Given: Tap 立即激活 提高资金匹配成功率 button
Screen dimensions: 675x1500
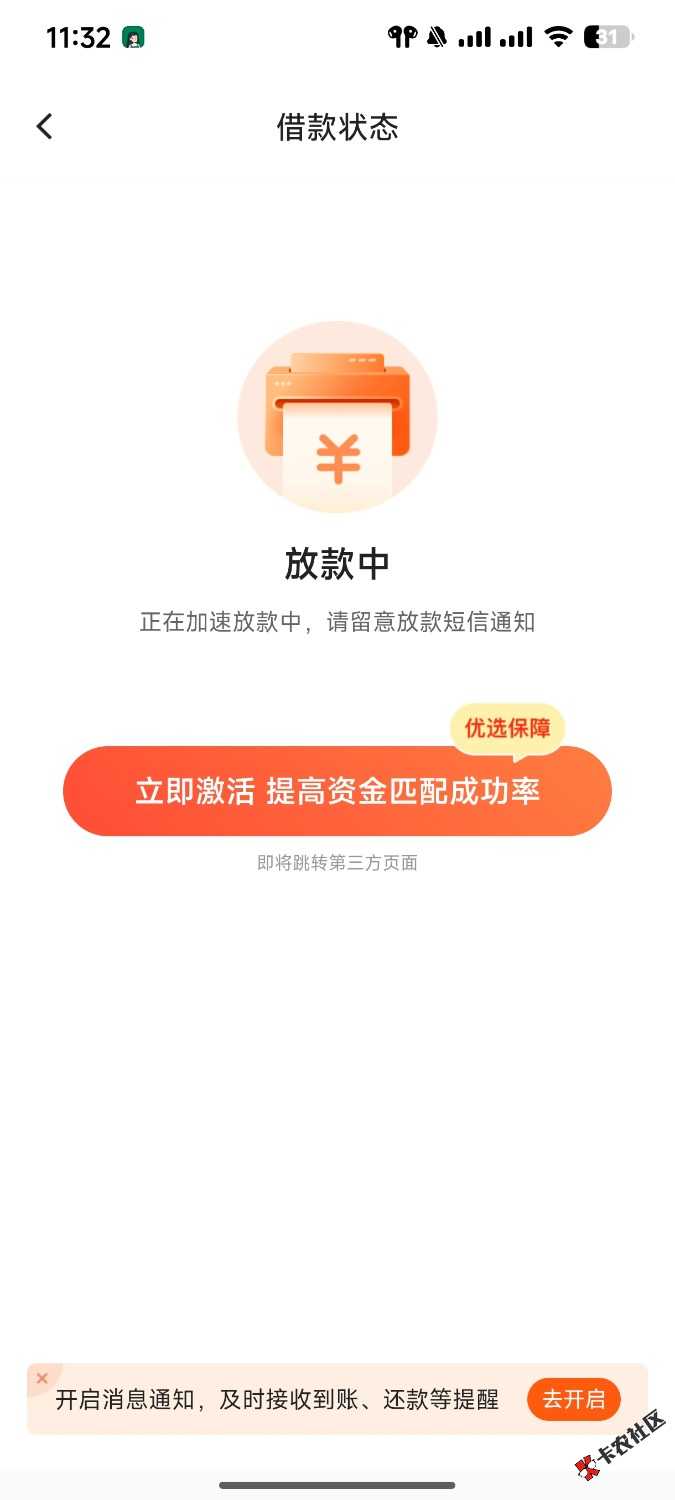Looking at the screenshot, I should pyautogui.click(x=337, y=791).
